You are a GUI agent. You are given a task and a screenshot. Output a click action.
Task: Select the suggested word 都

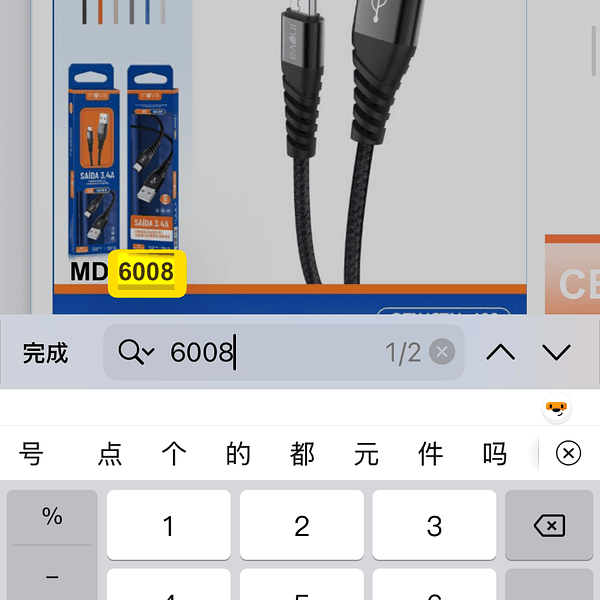tap(302, 455)
